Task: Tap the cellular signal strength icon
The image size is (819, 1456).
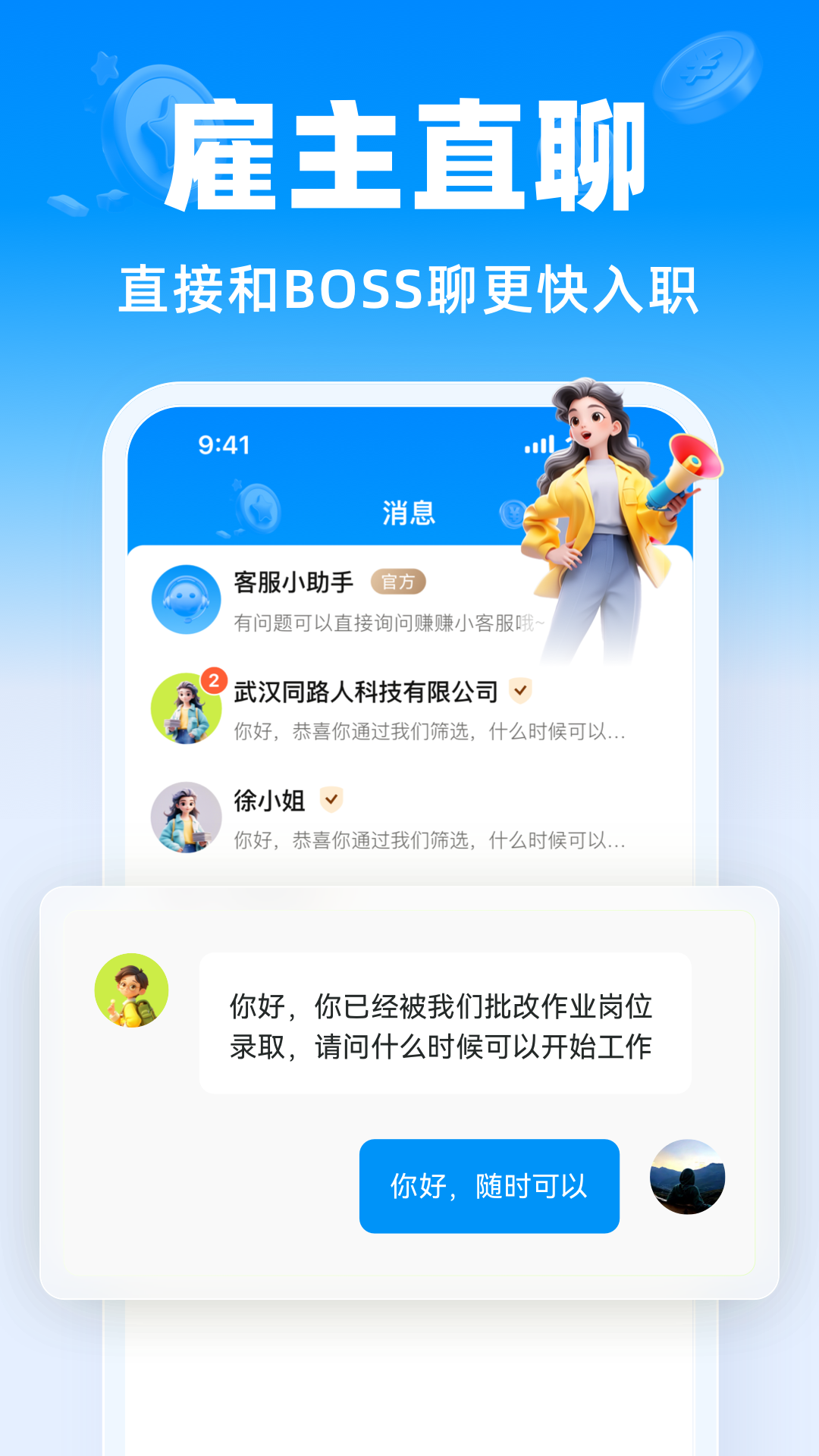Action: 540,445
